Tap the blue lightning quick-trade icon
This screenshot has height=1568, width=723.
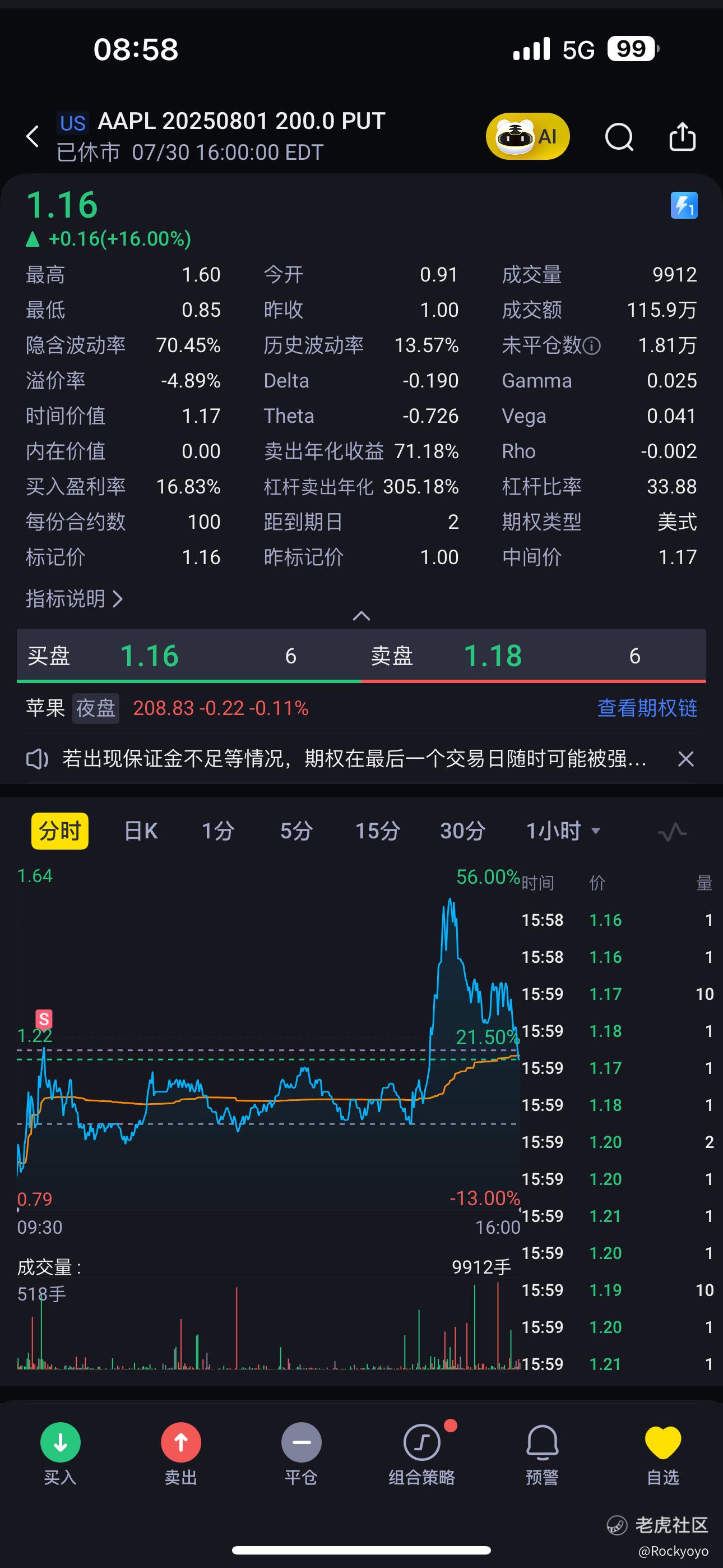coord(684,205)
